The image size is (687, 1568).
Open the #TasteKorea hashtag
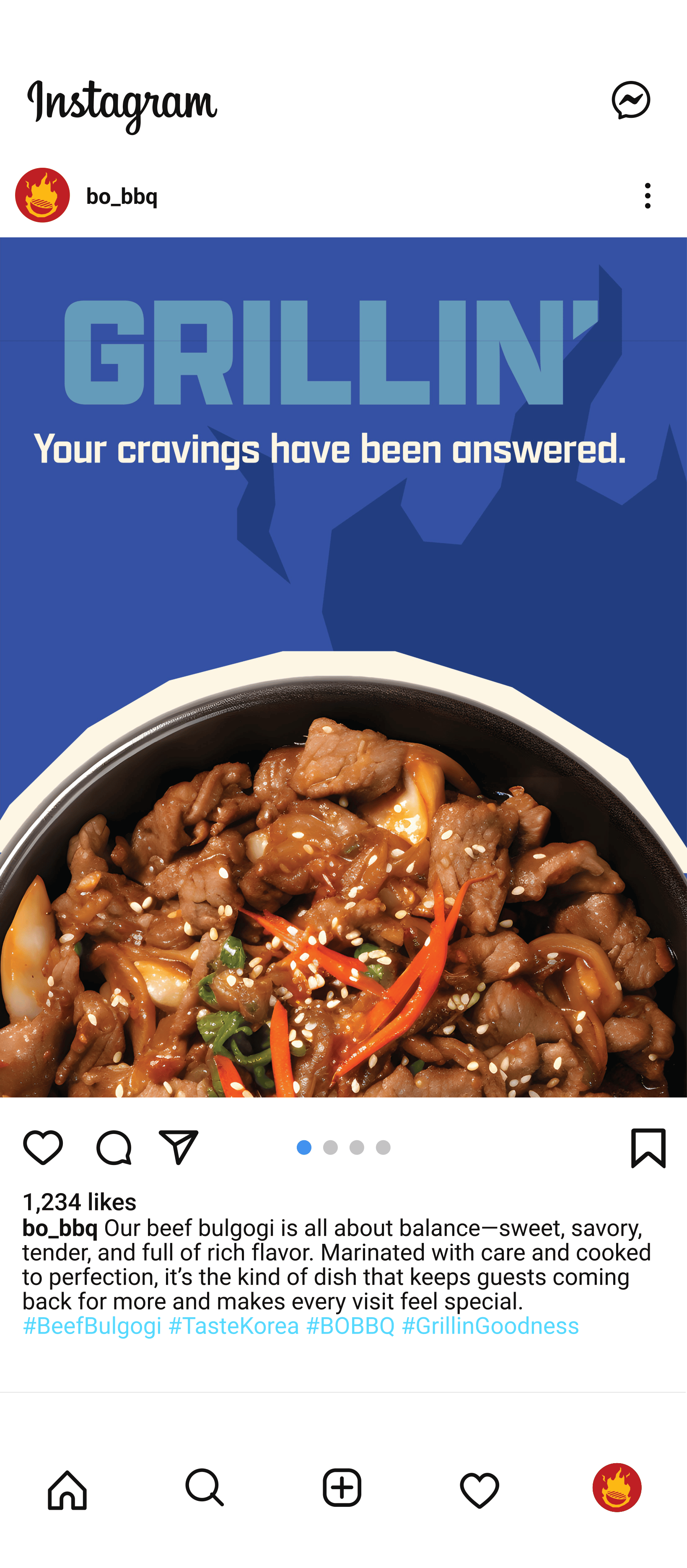pyautogui.click(x=233, y=1326)
